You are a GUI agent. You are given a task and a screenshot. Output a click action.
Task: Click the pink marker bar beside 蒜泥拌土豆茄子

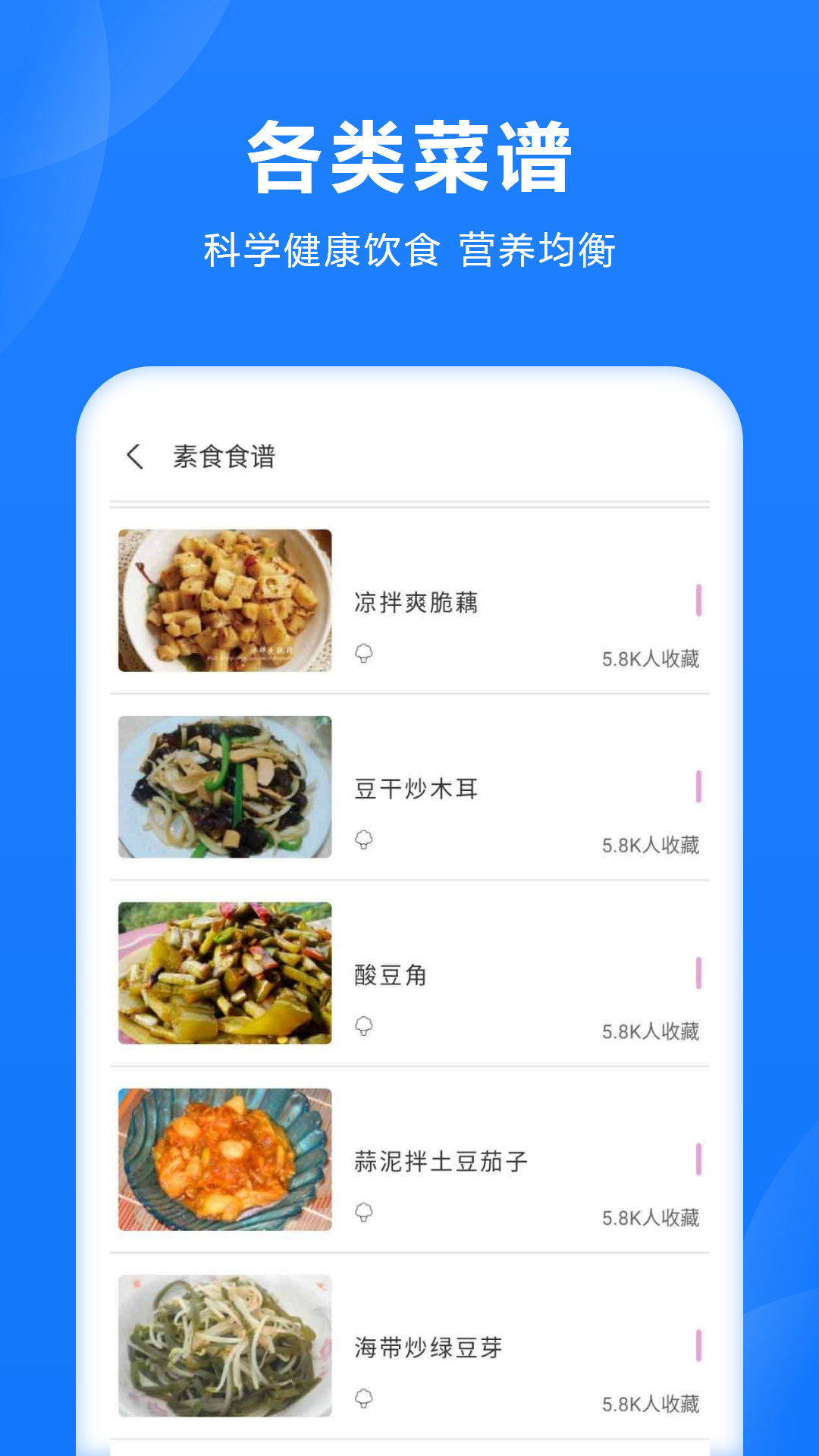coord(698,1158)
